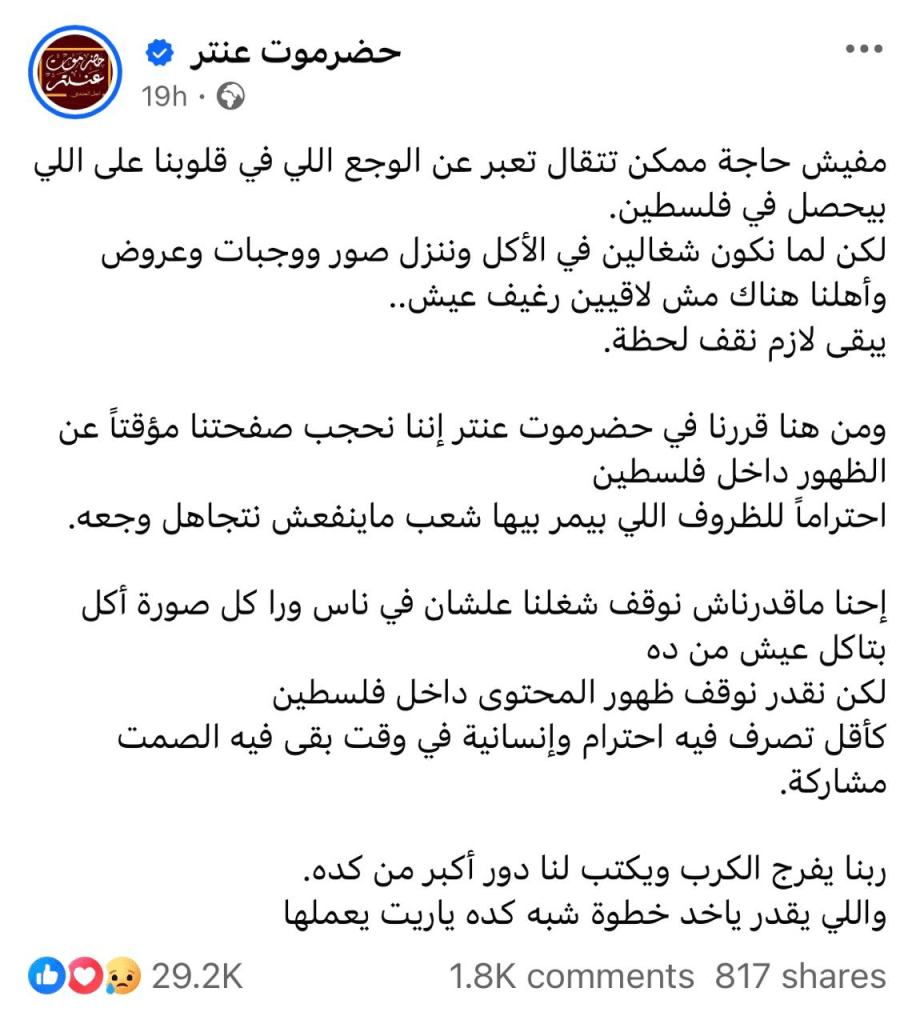The width and height of the screenshot is (916, 1024).
Task: Open the 1.8K comments
Action: (x=571, y=976)
